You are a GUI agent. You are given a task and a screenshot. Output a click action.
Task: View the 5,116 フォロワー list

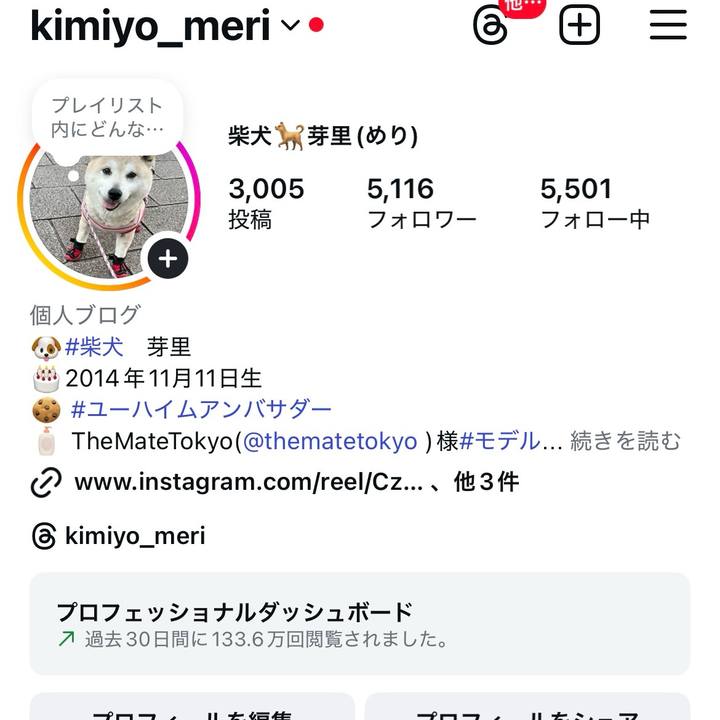tap(421, 203)
